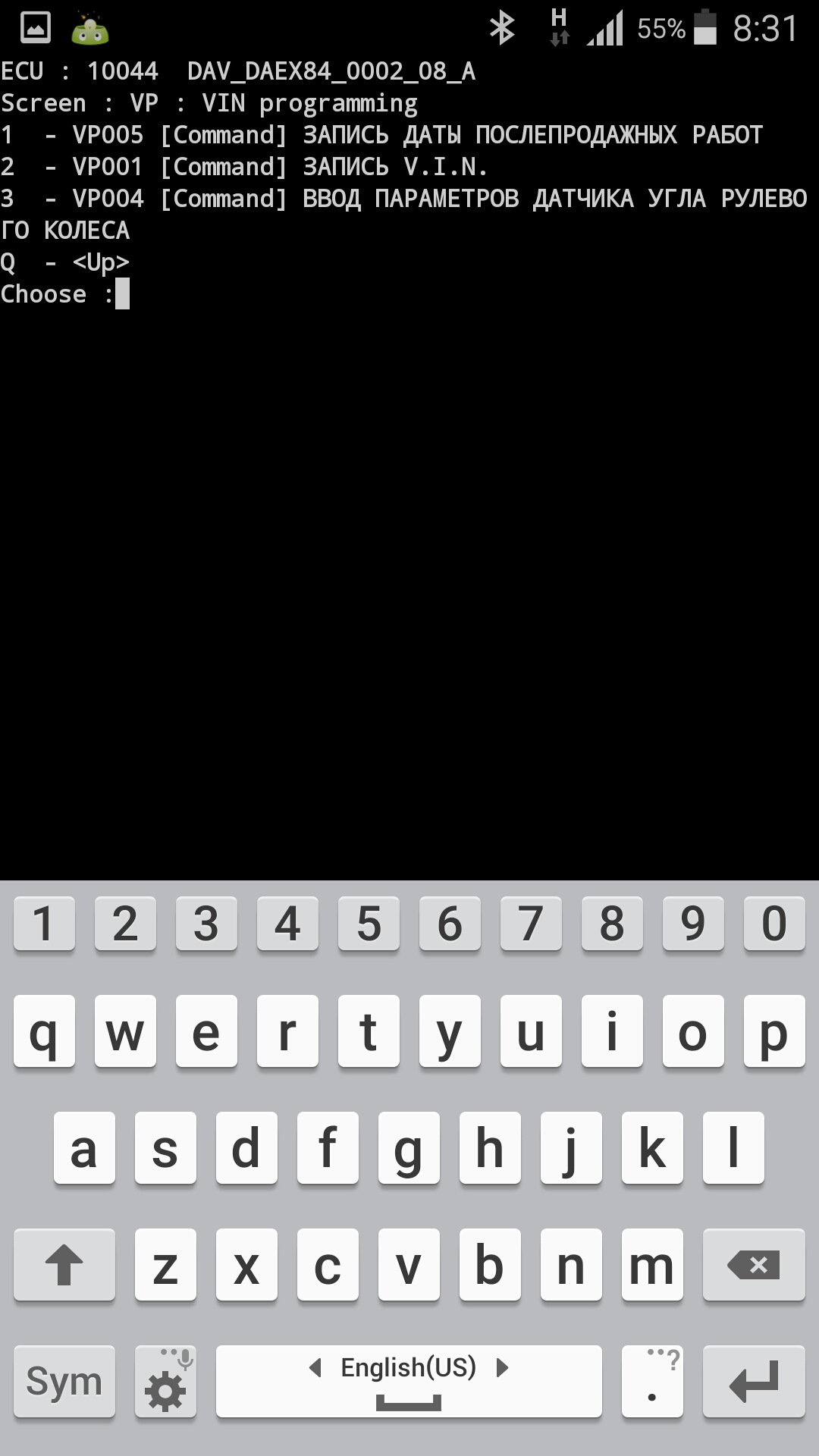Viewport: 819px width, 1456px height.
Task: Tap the letter a key
Action: pos(84,1148)
